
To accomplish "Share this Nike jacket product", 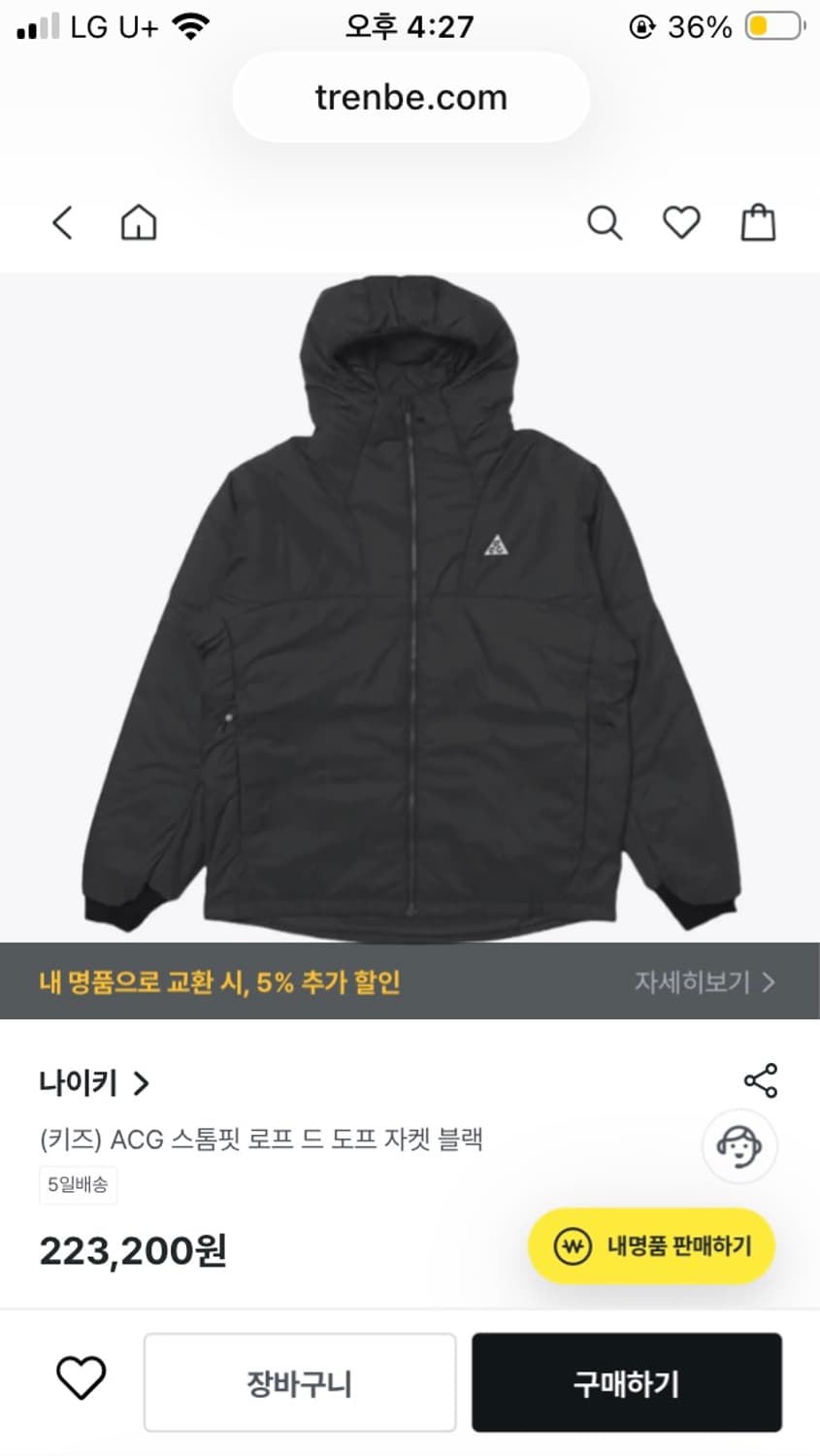I will pos(761,1079).
